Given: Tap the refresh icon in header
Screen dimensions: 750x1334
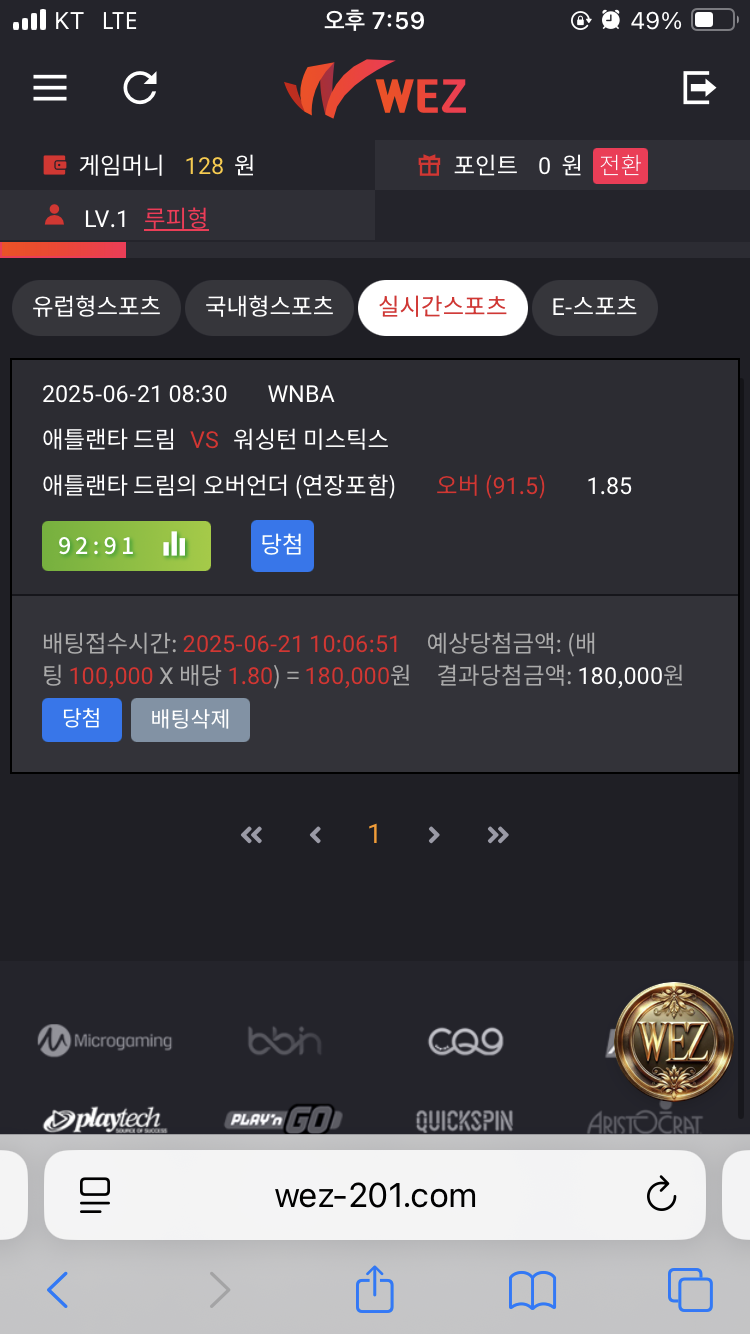Looking at the screenshot, I should coord(140,88).
